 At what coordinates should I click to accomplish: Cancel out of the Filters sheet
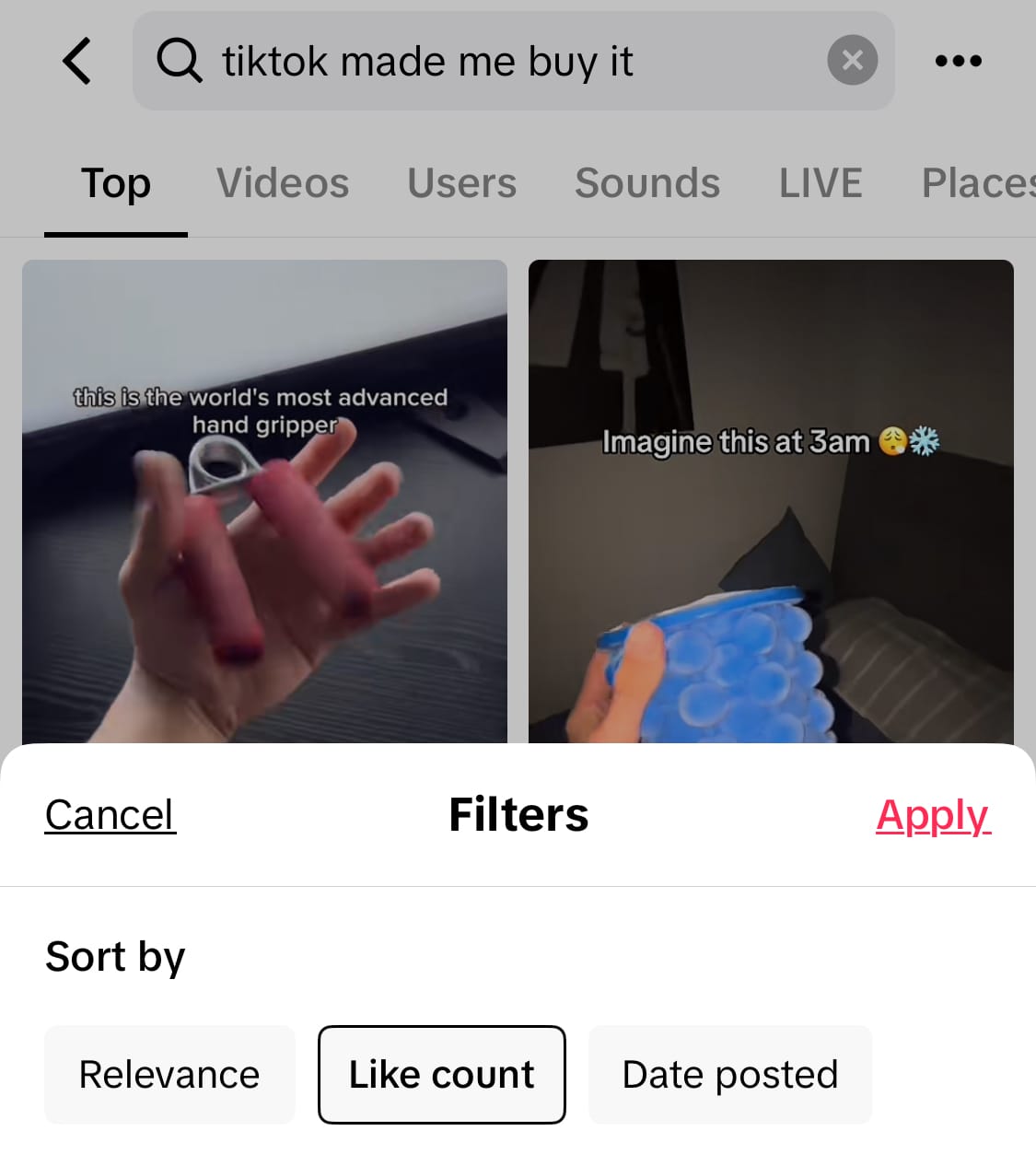coord(110,814)
